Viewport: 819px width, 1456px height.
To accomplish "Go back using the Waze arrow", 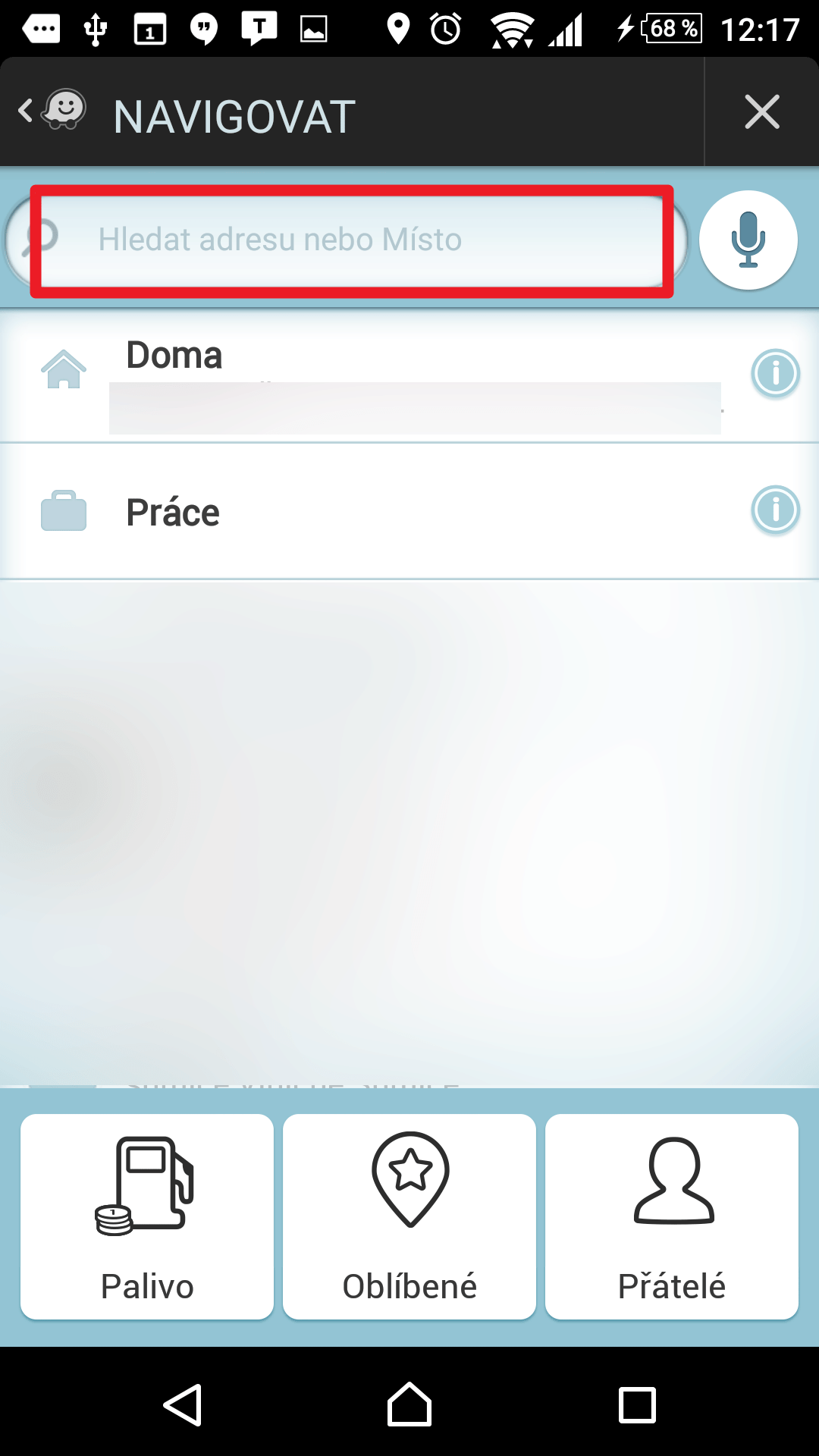I will tap(52, 111).
